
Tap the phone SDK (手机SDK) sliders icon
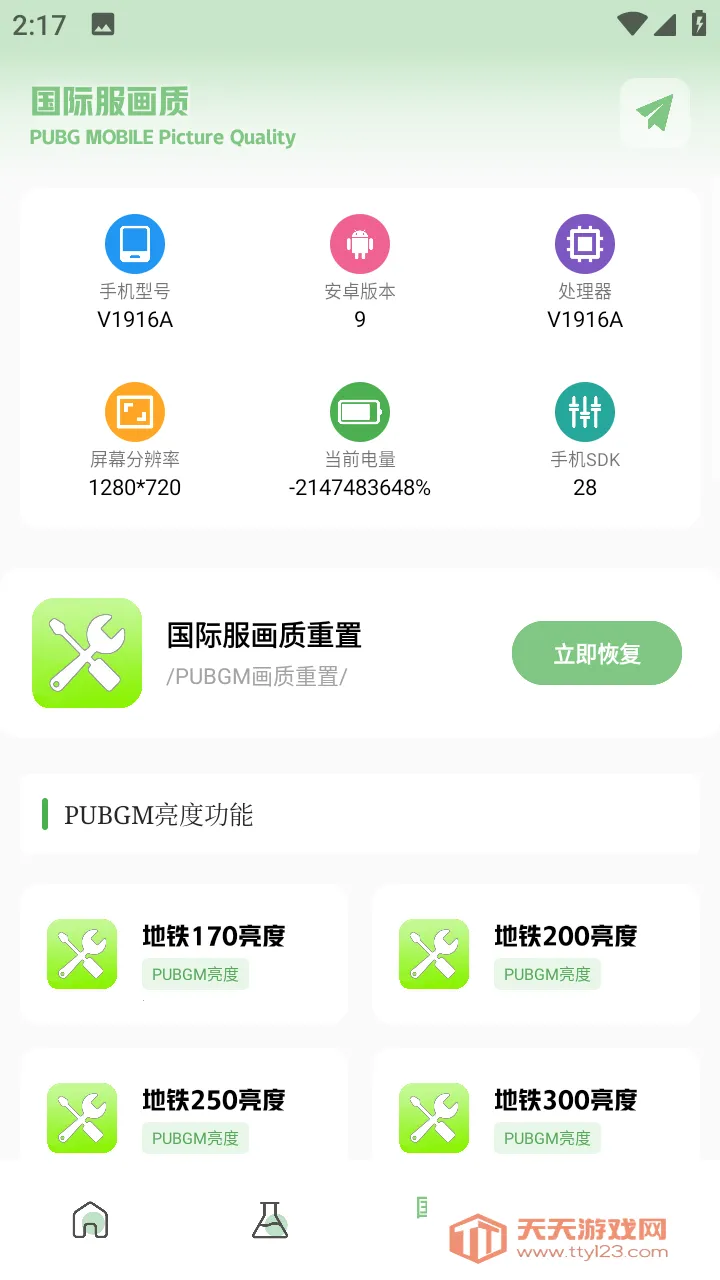(585, 411)
